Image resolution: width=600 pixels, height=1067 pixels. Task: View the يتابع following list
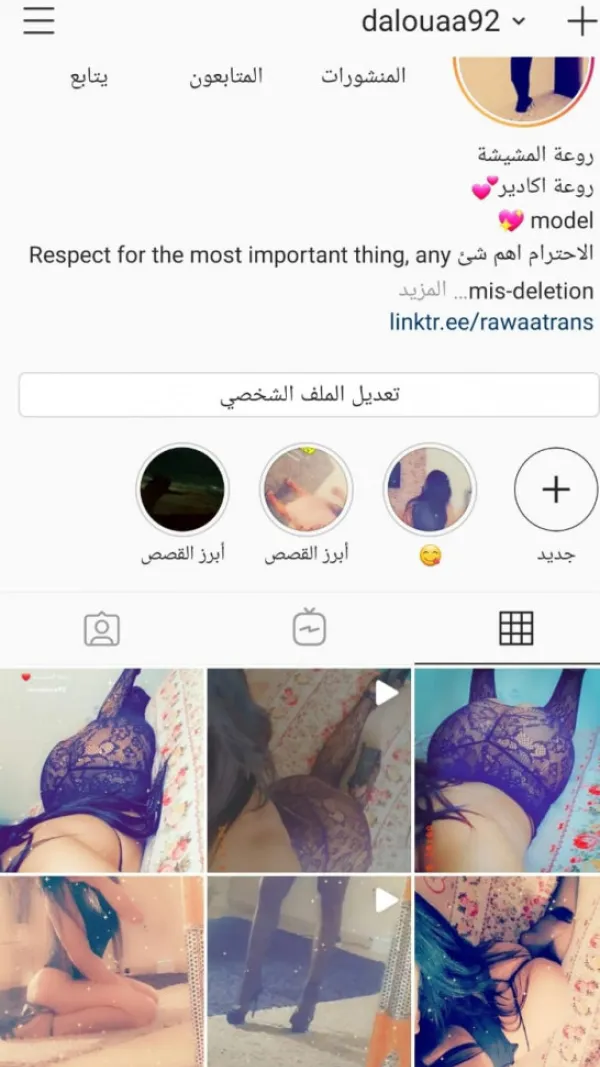89,77
